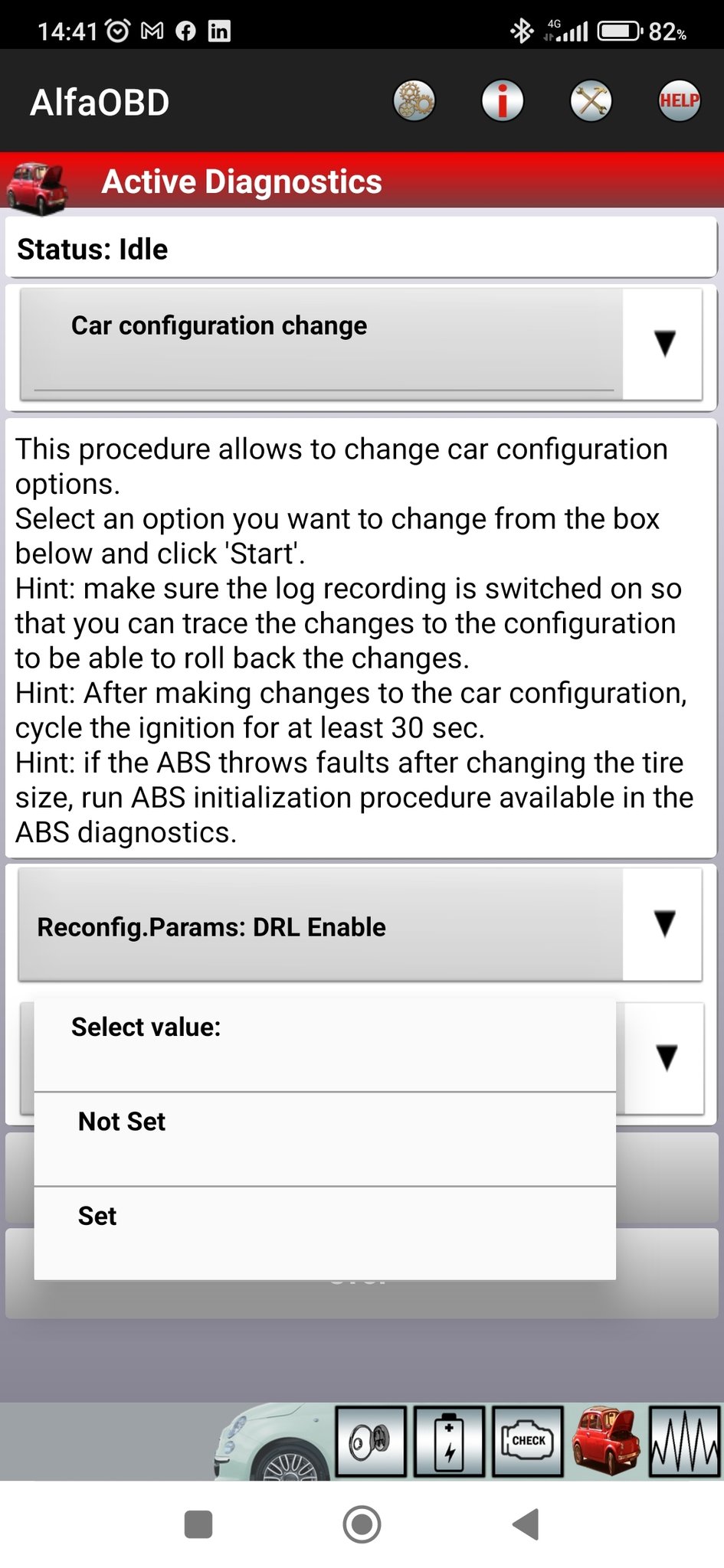Choose 'Set' from the value list
724x1568 pixels.
(x=324, y=1233)
